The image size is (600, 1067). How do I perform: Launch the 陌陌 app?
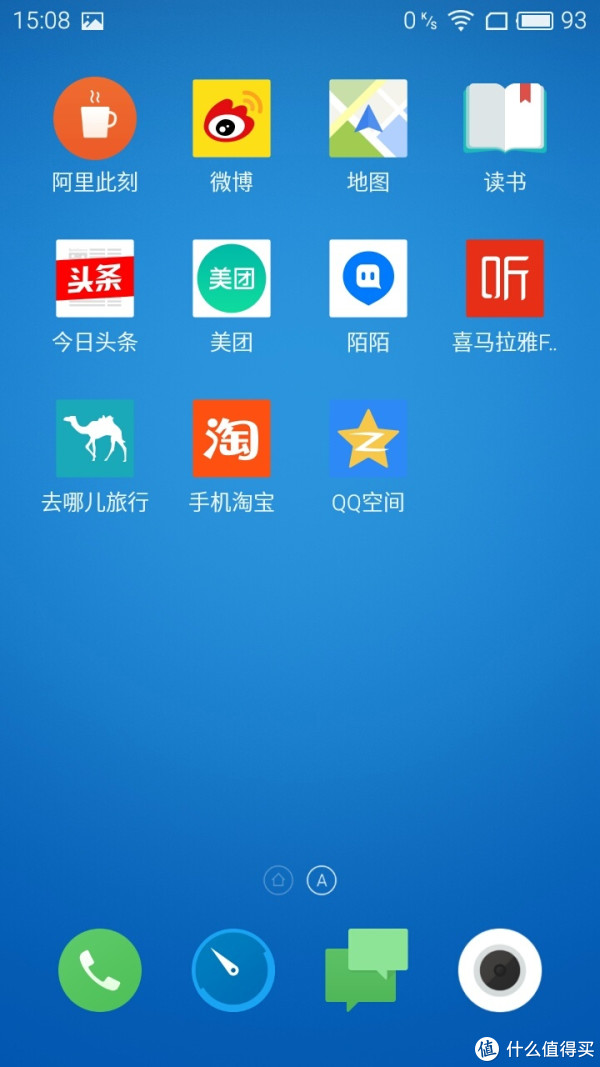point(368,279)
